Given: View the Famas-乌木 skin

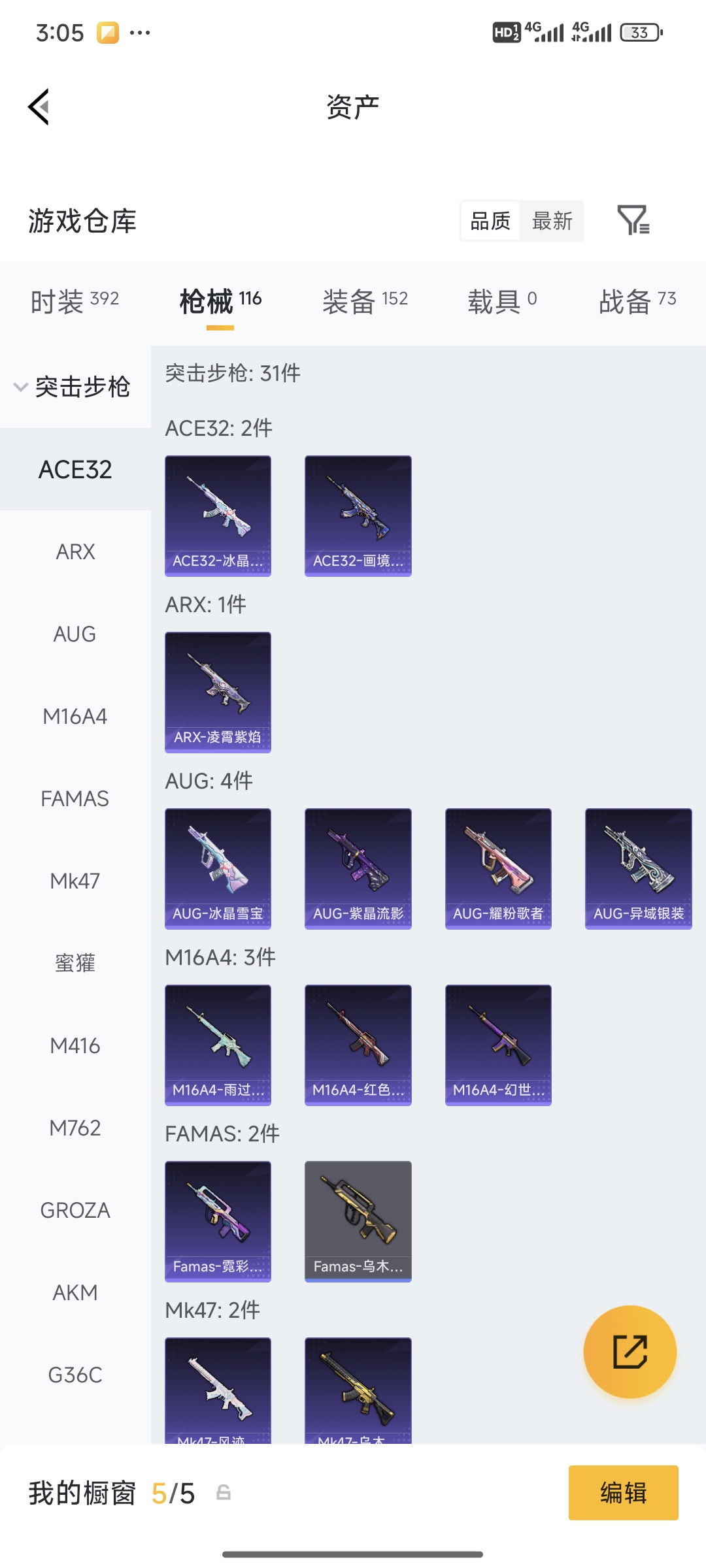Looking at the screenshot, I should pyautogui.click(x=358, y=1221).
